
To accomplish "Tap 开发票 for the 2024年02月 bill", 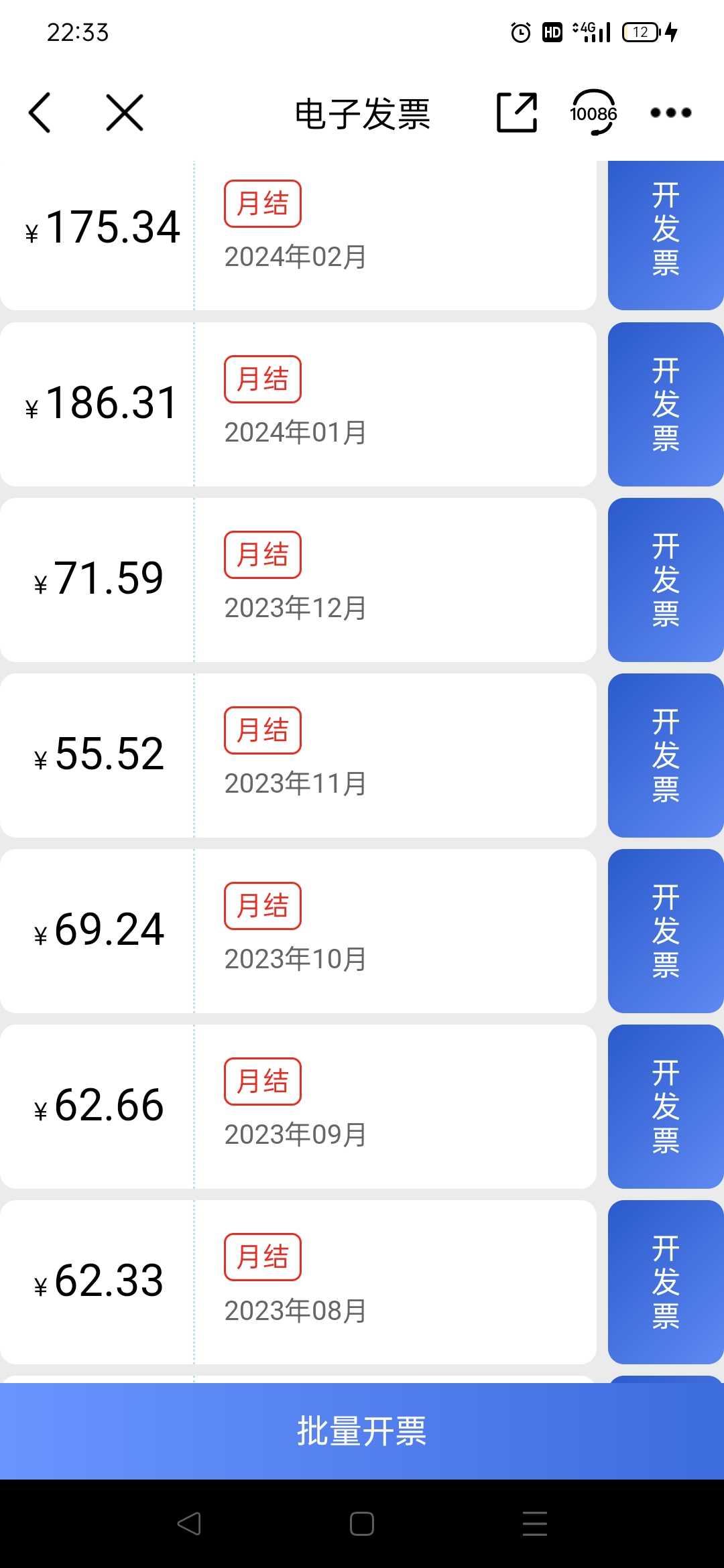I will (666, 235).
